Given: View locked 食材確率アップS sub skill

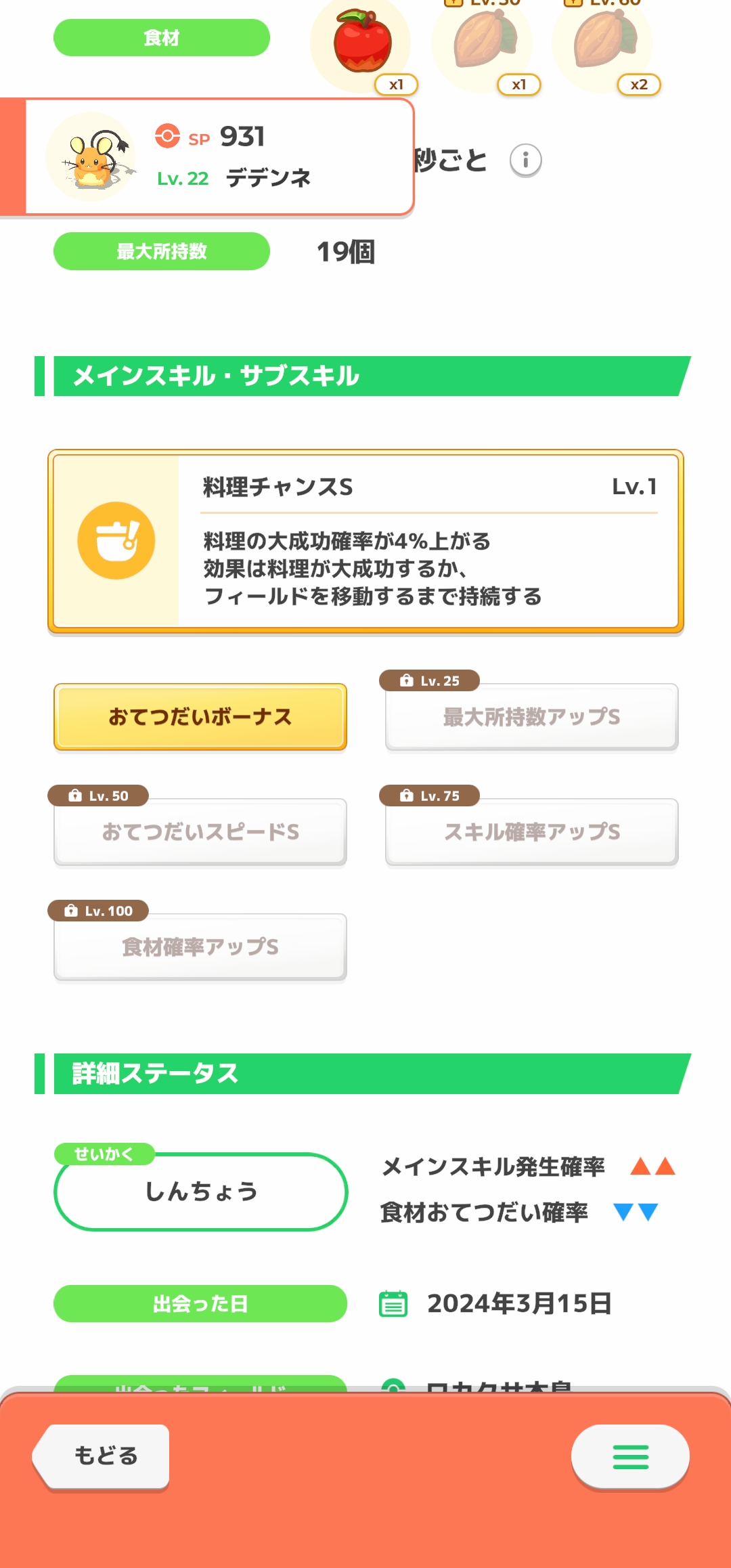Looking at the screenshot, I should [x=200, y=946].
